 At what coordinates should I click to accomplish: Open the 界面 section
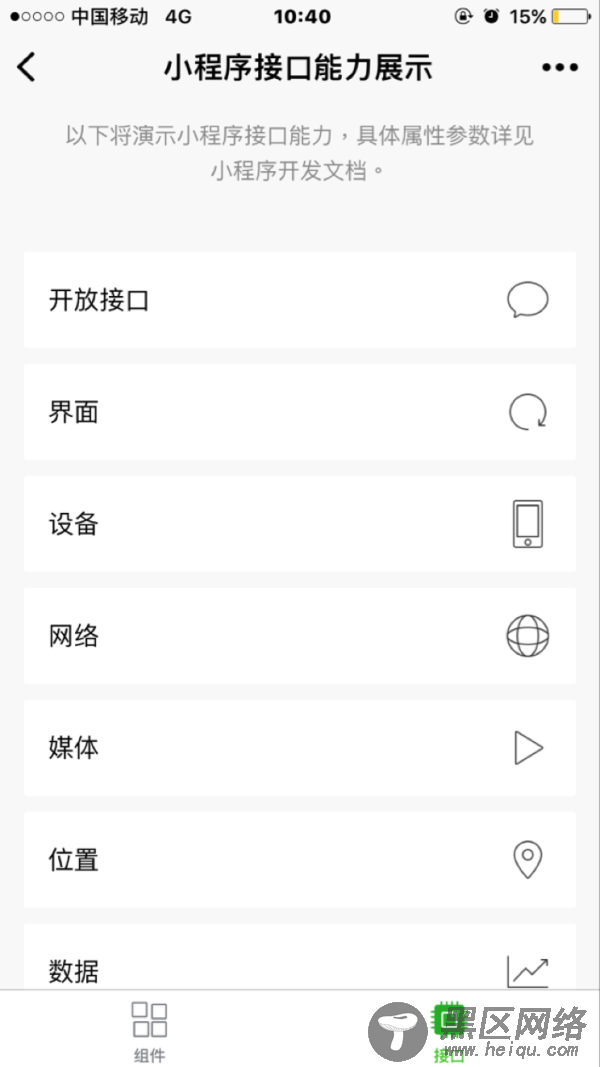tap(300, 412)
